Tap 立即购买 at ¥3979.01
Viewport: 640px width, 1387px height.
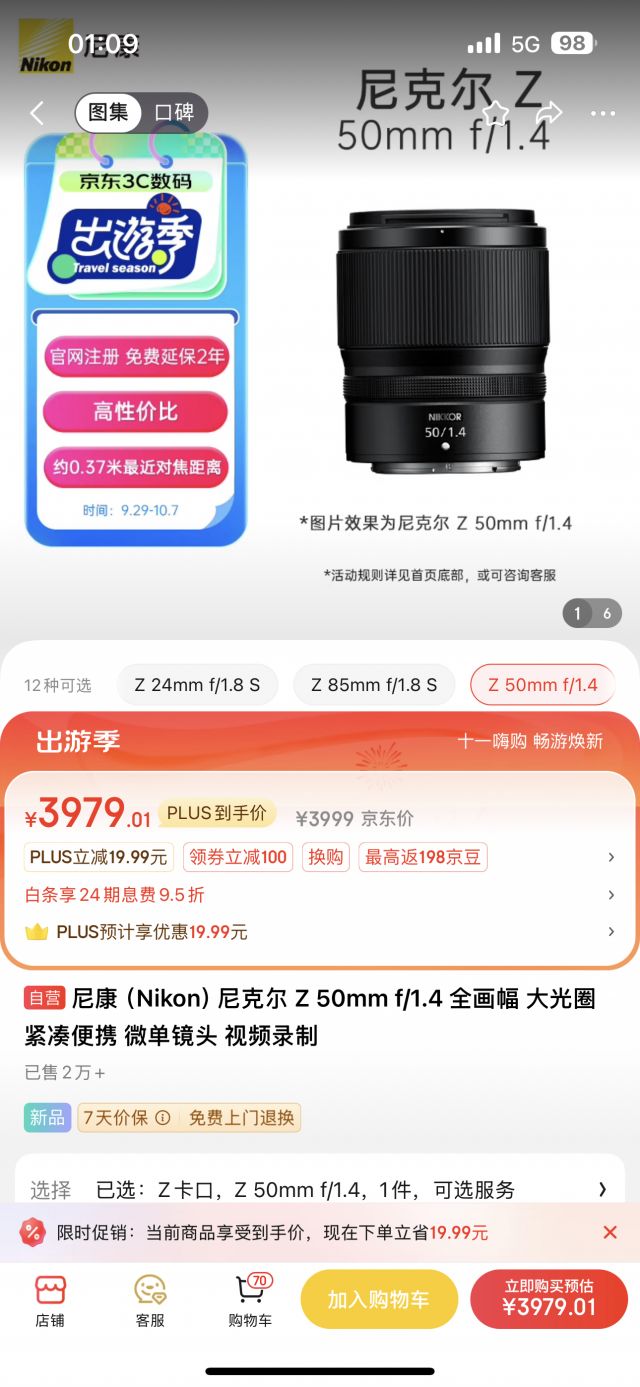549,1299
